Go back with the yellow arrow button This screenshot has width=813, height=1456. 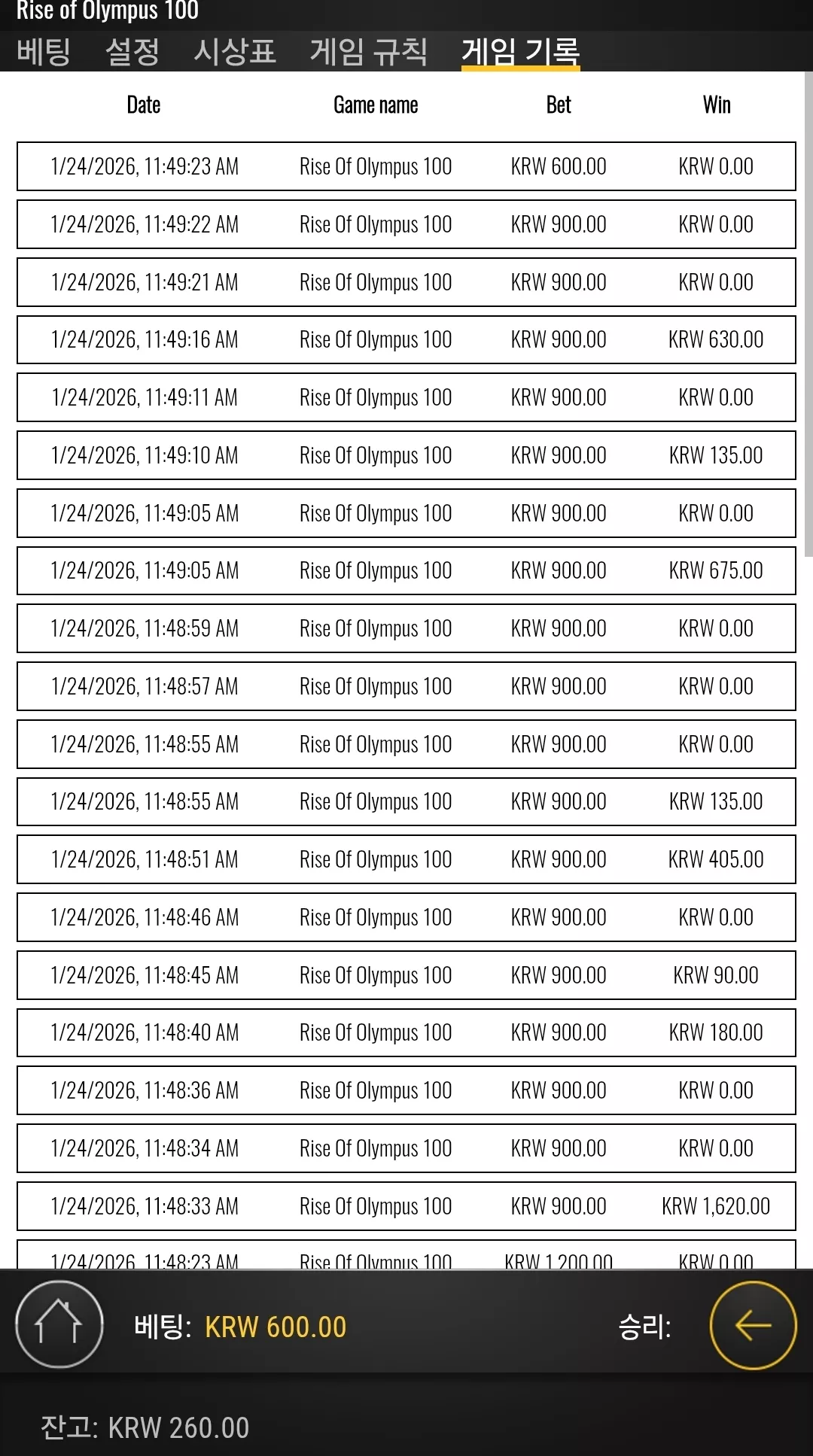tap(753, 1325)
